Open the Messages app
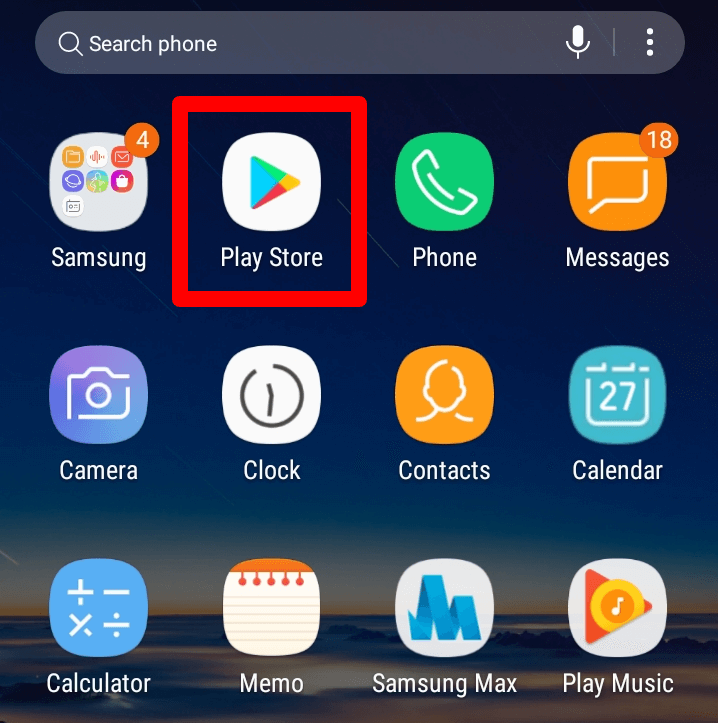Screen dimensions: 718x723 click(x=617, y=181)
